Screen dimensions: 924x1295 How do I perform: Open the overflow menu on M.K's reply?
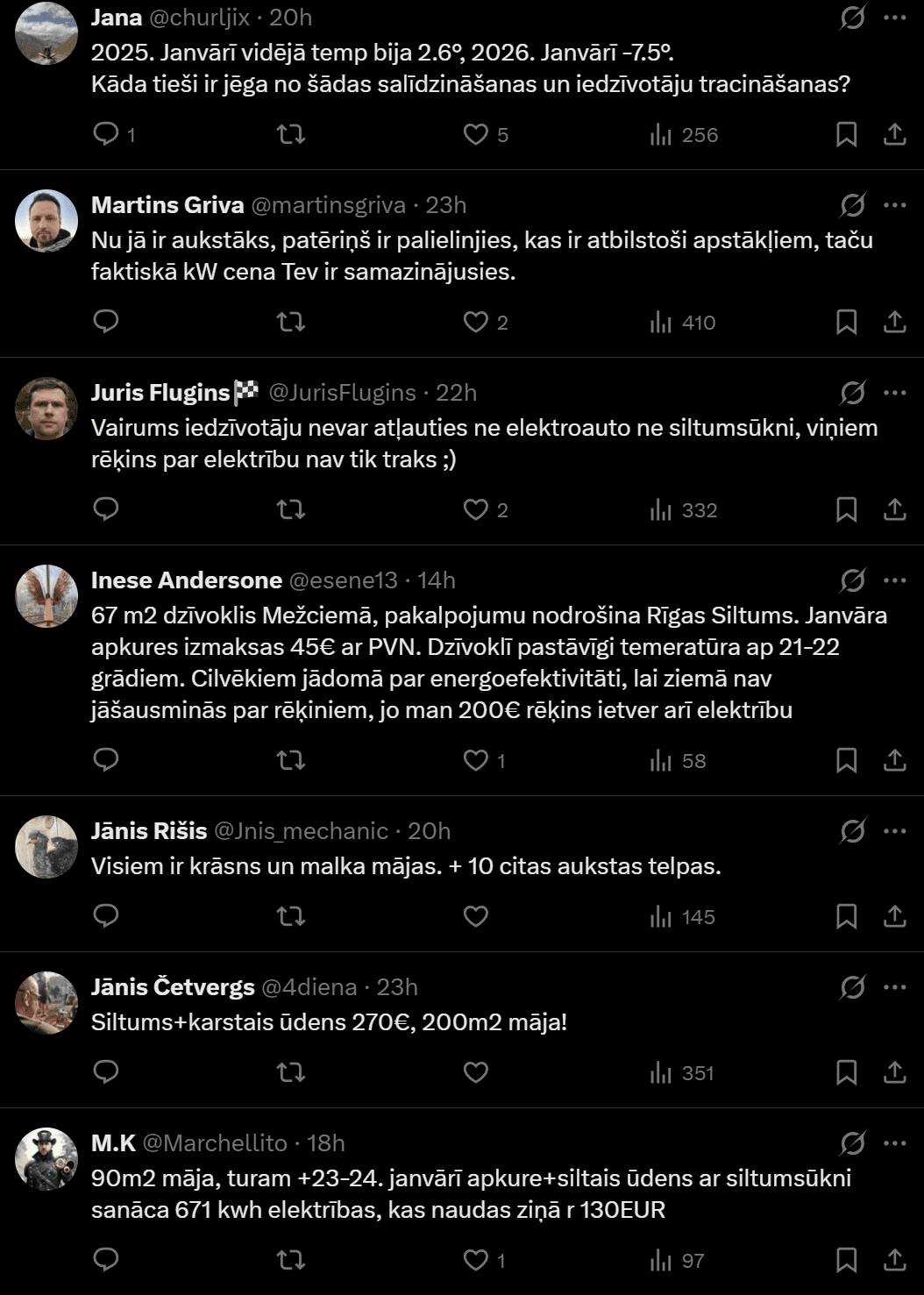click(894, 1143)
